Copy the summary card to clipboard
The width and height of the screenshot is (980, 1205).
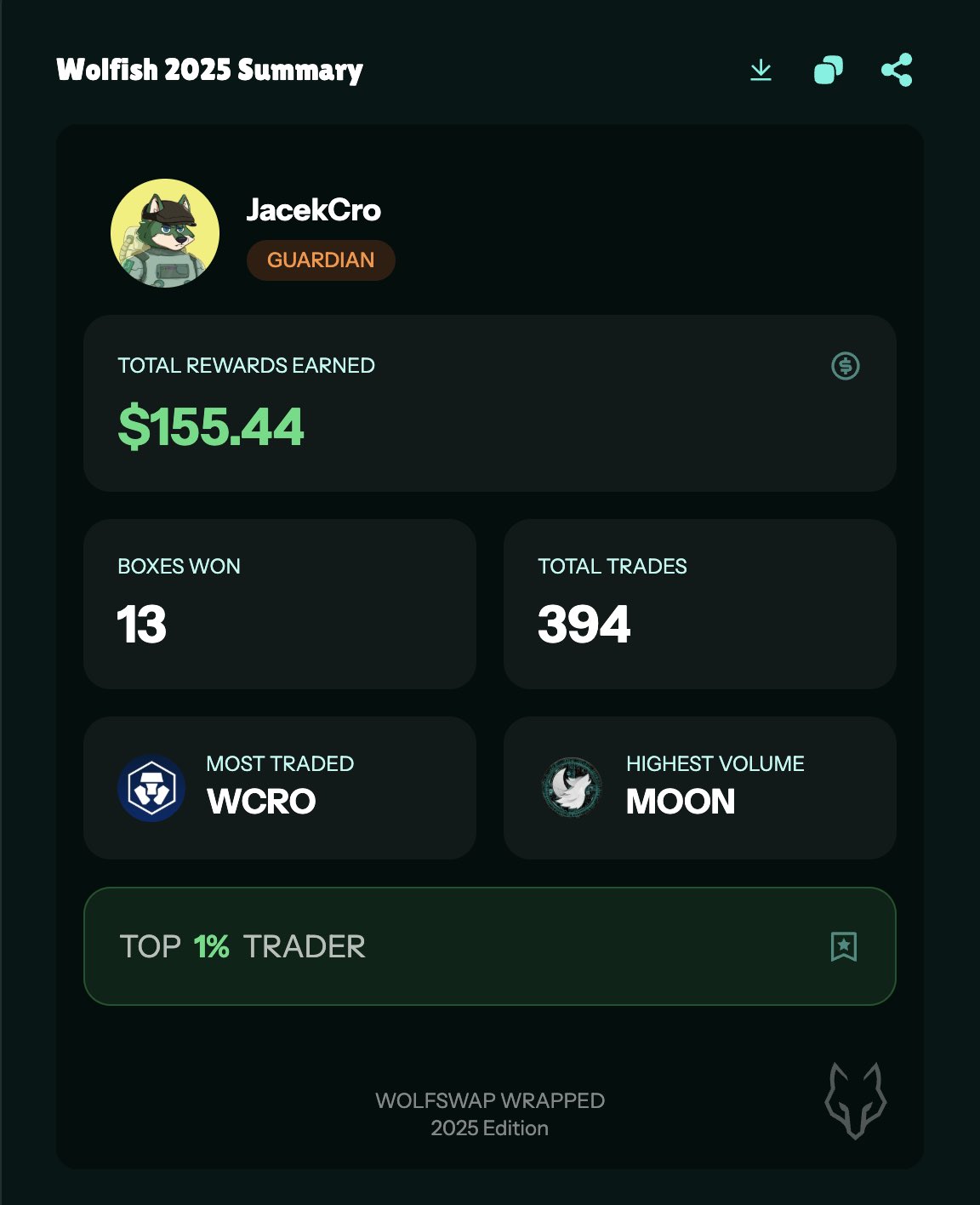(828, 70)
